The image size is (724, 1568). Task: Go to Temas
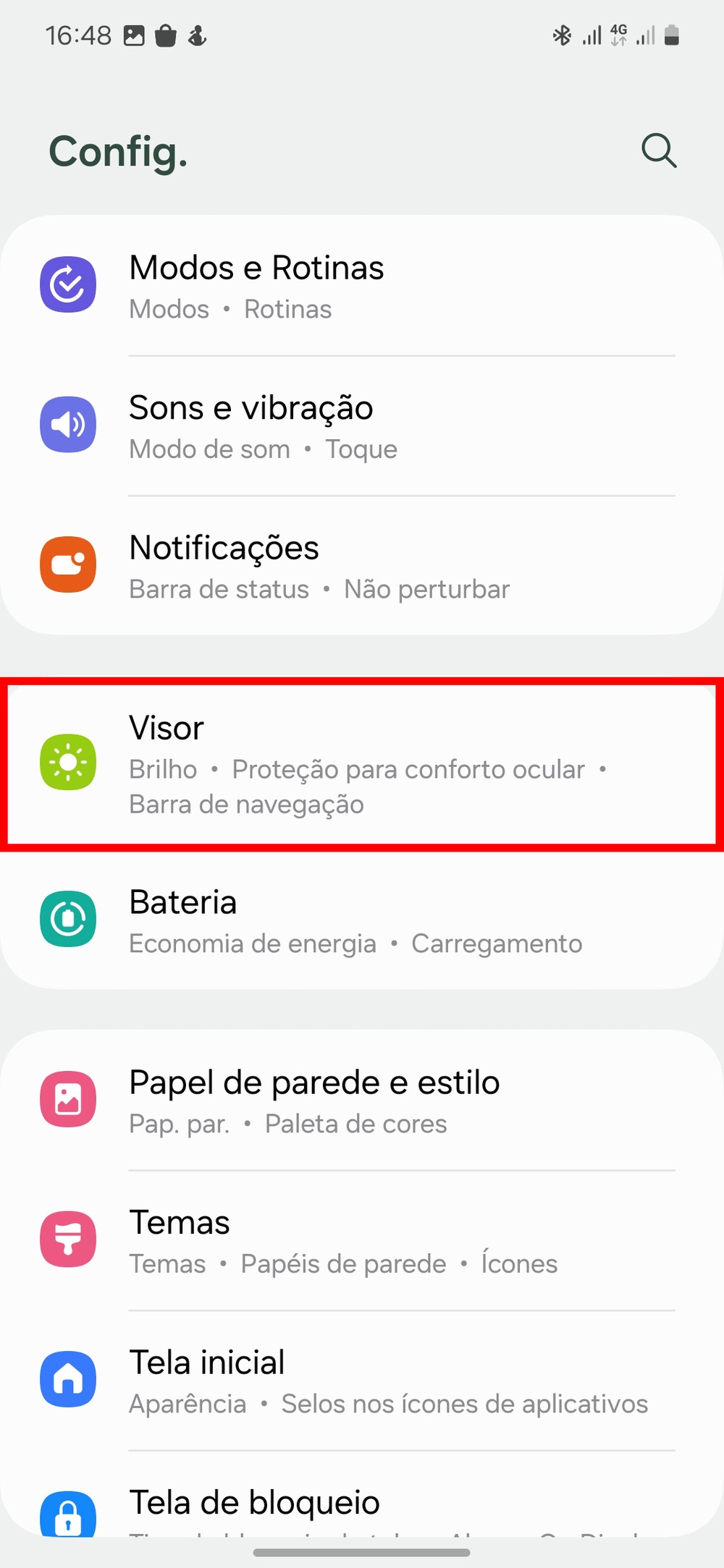pyautogui.click(x=362, y=1240)
